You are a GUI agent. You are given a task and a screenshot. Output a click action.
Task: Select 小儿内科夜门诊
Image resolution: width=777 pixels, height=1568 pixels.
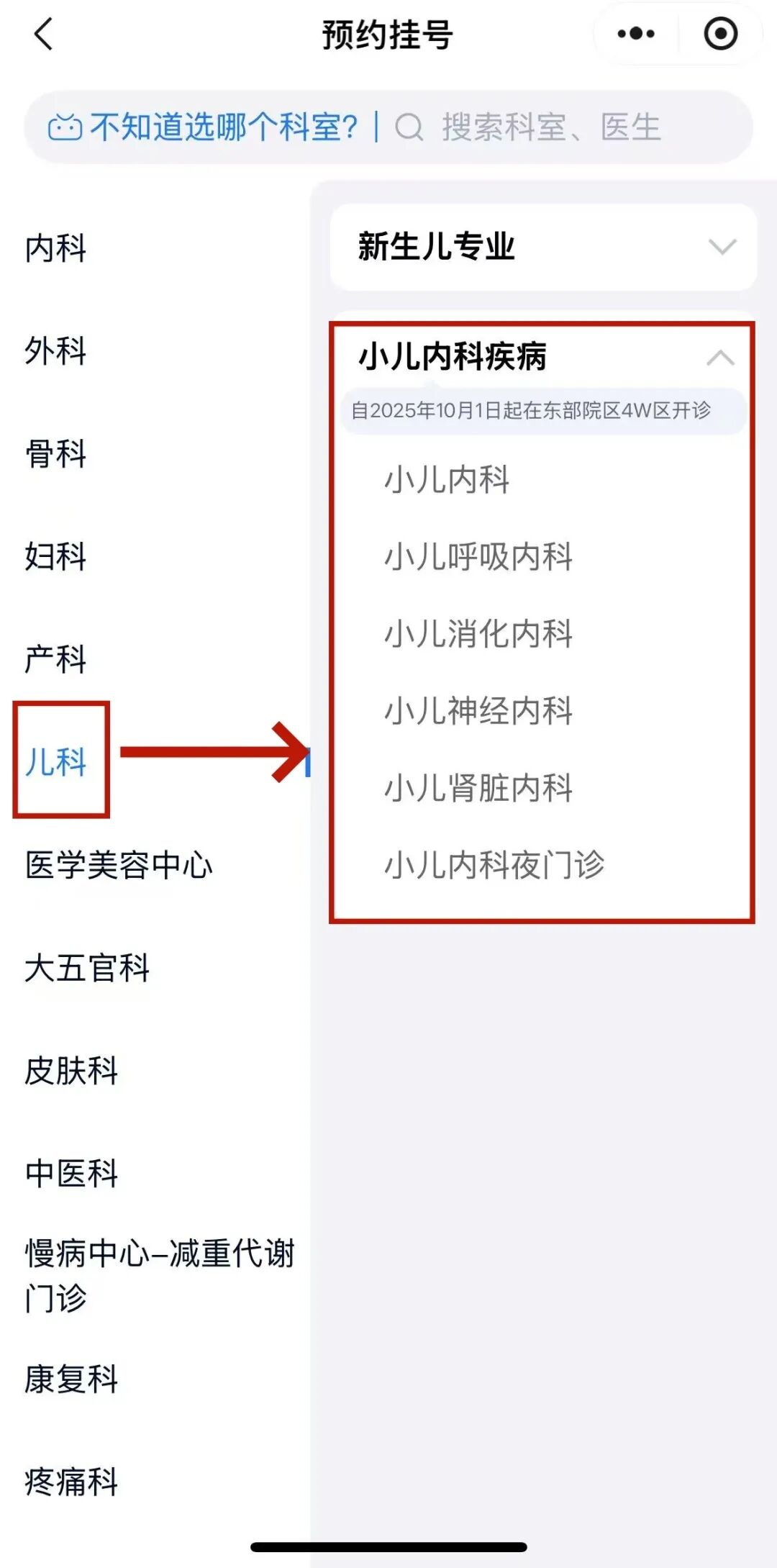(x=494, y=865)
